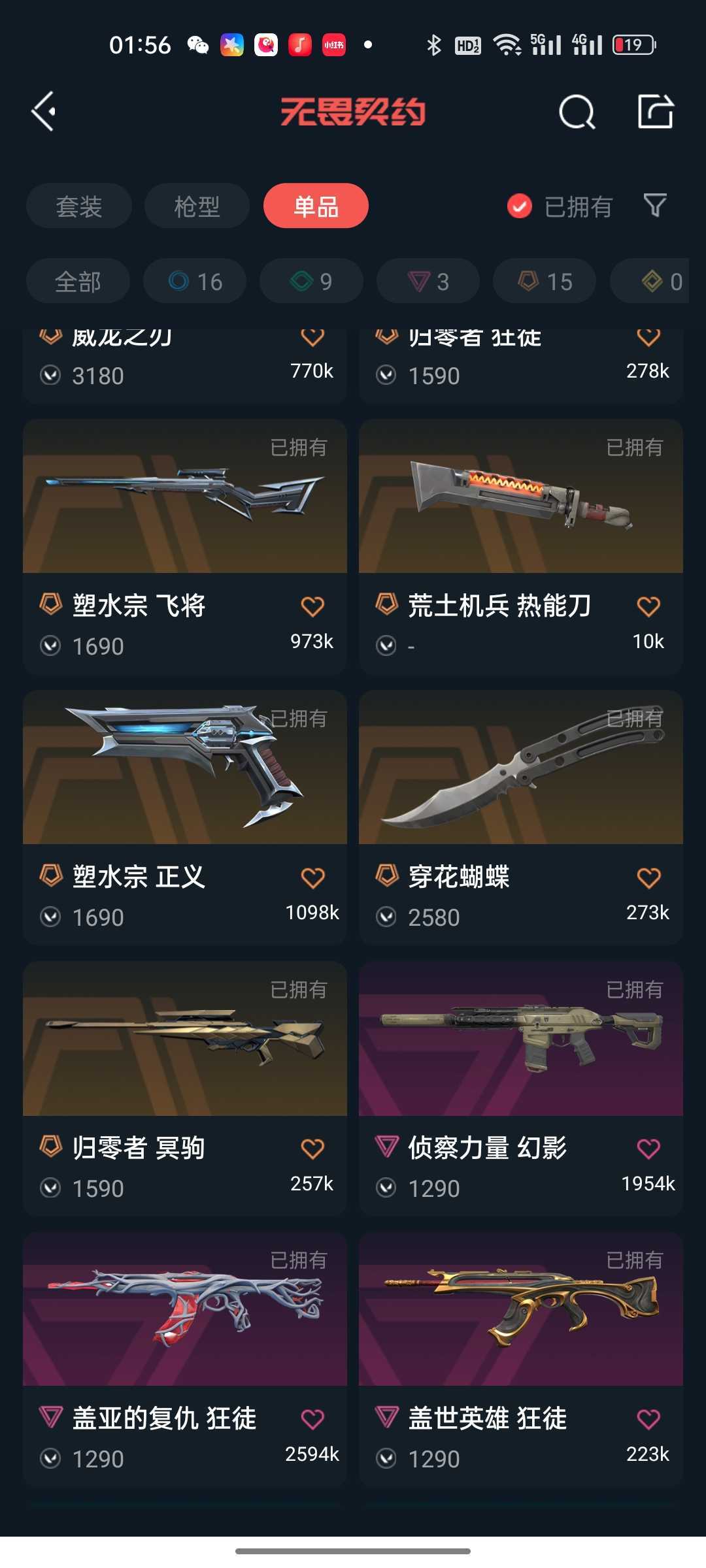The width and height of the screenshot is (706, 1568).
Task: Filter by the green tier chip showing 9
Action: (x=311, y=282)
